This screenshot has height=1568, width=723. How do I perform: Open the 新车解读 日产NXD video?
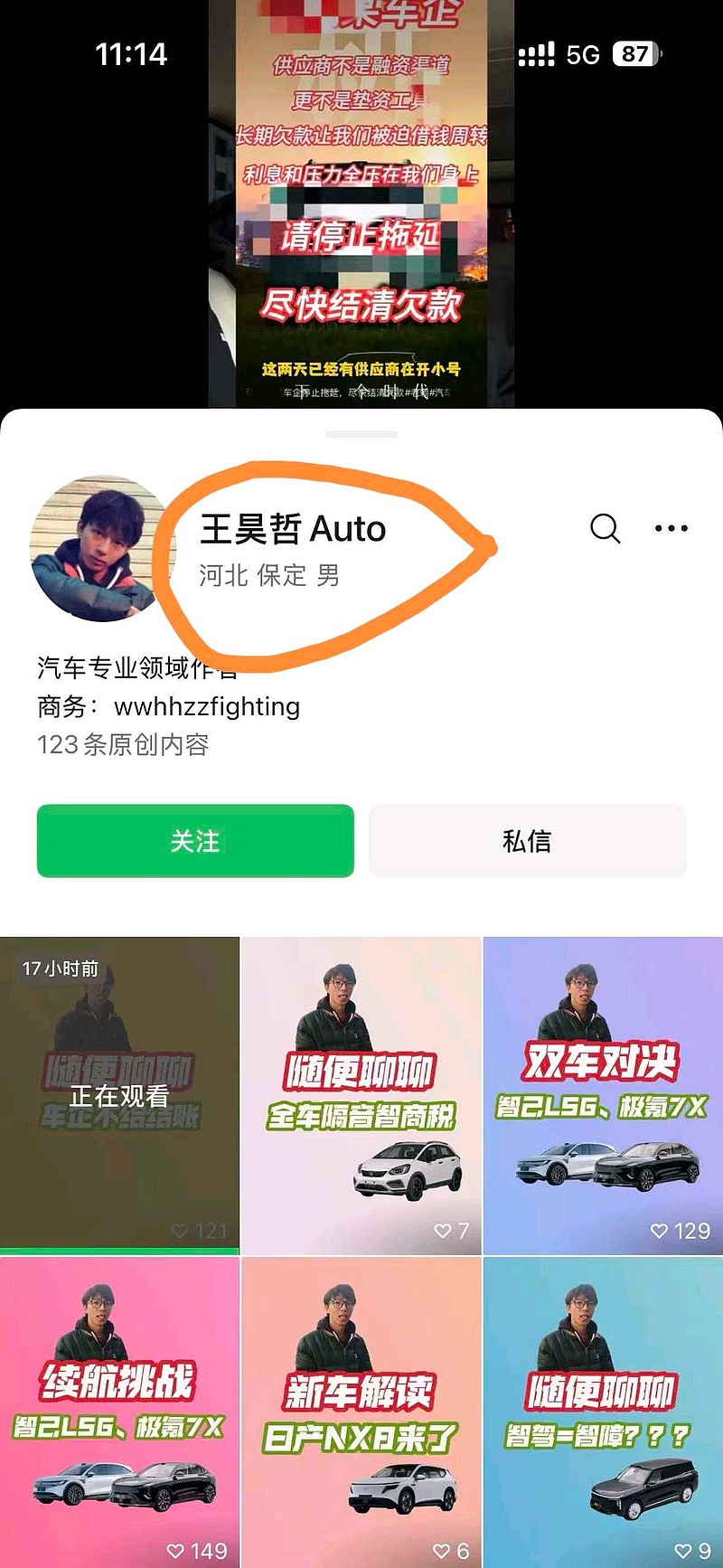(x=360, y=1411)
